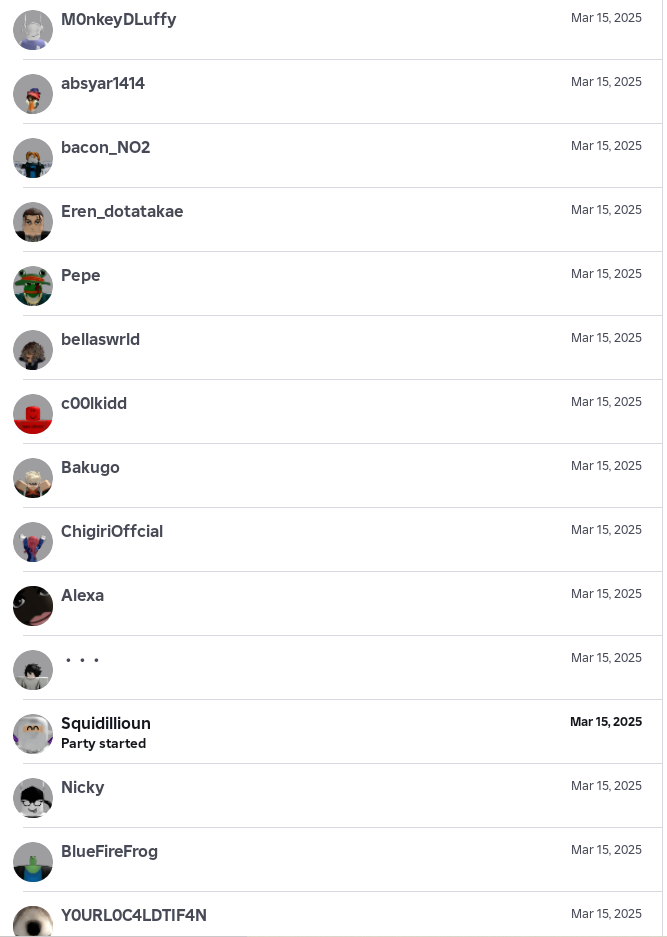Viewport: 667px width, 937px height.
Task: Open the Y0URL0C4LDTIF4N conversation
Action: tap(134, 916)
